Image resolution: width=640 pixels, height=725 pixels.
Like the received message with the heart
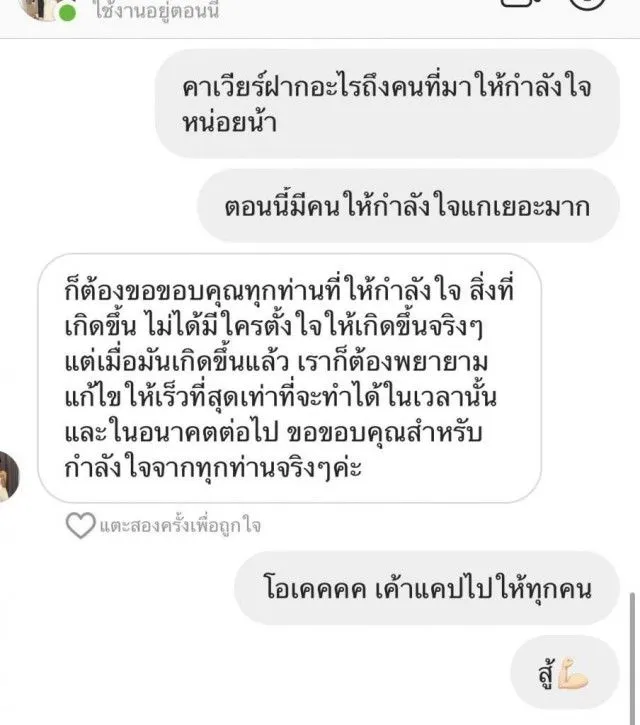(x=79, y=526)
